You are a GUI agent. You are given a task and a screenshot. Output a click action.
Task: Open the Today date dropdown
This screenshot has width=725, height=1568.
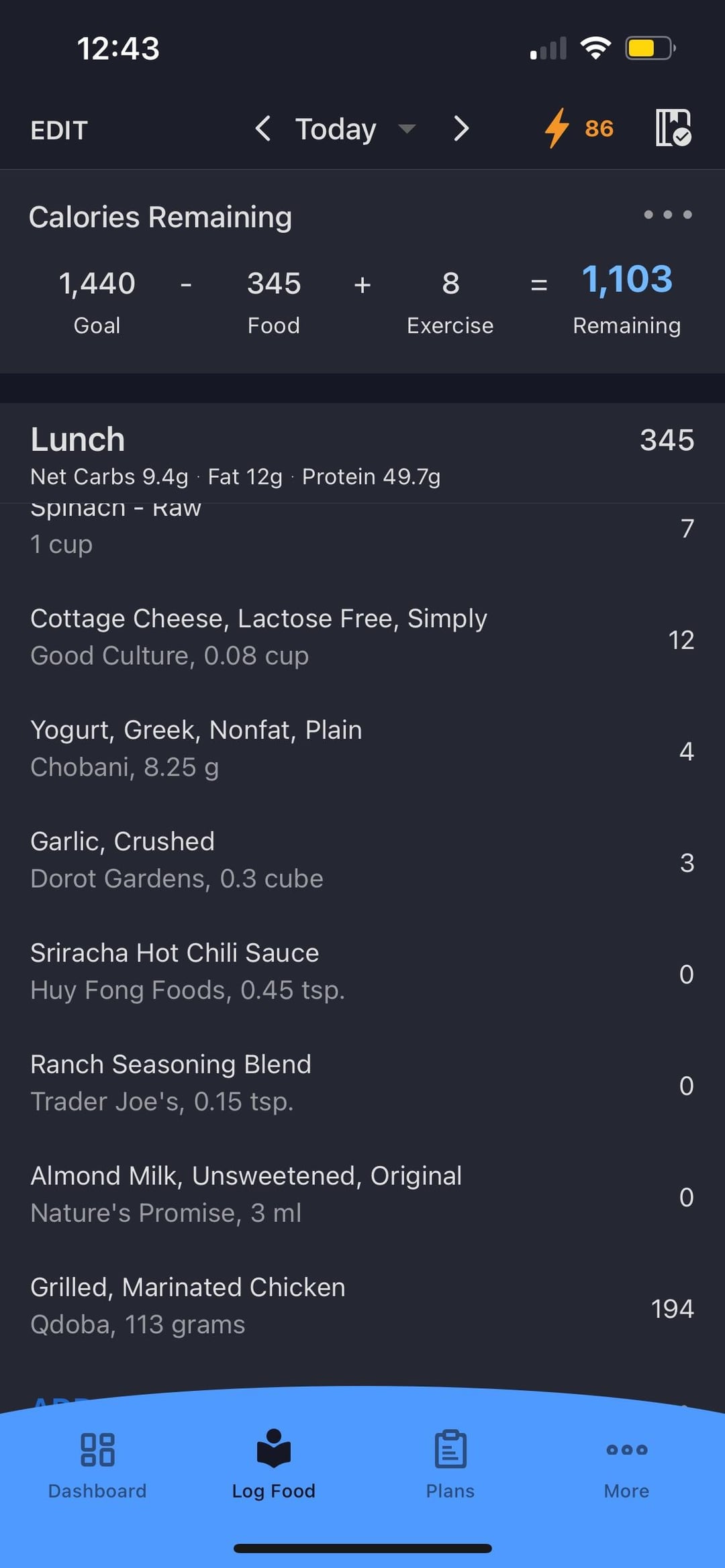click(356, 129)
